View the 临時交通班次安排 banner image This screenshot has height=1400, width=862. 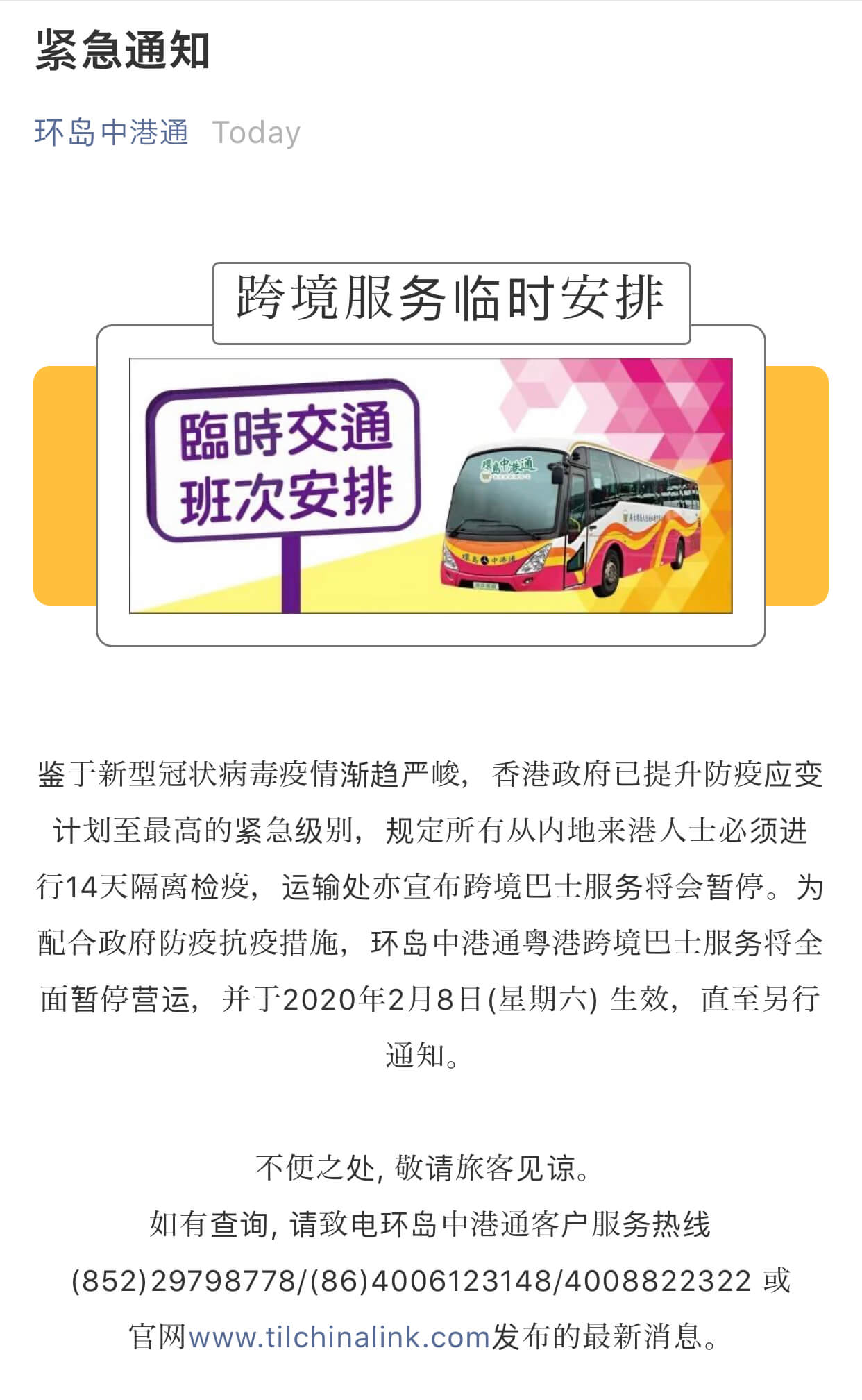[x=431, y=485]
